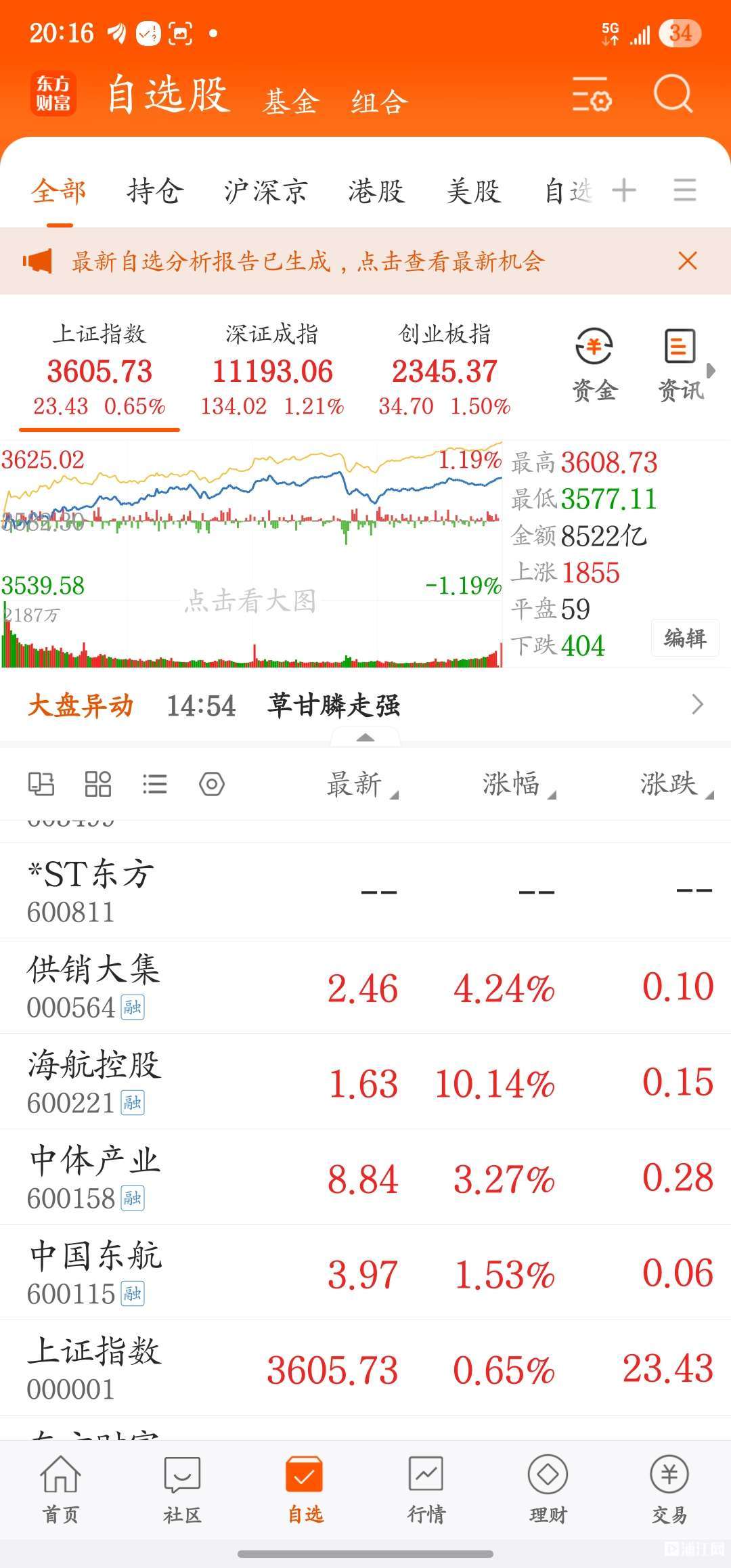Dismiss the 自选分析报告 banner
The image size is (731, 1568).
pos(688,261)
